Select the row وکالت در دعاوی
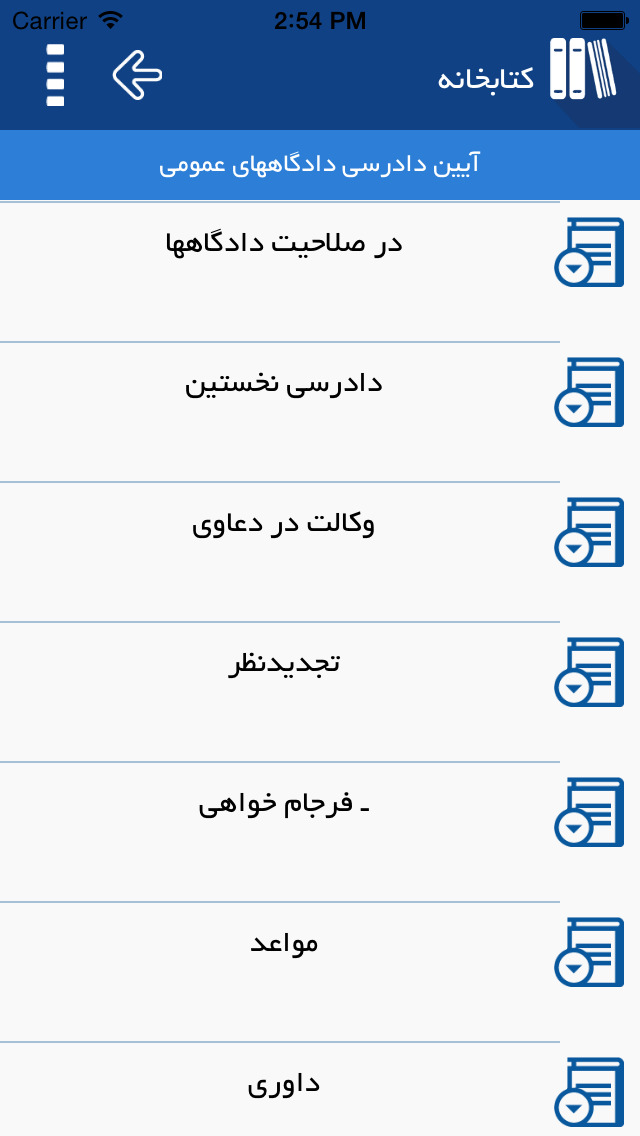640x1136 pixels. 320,552
